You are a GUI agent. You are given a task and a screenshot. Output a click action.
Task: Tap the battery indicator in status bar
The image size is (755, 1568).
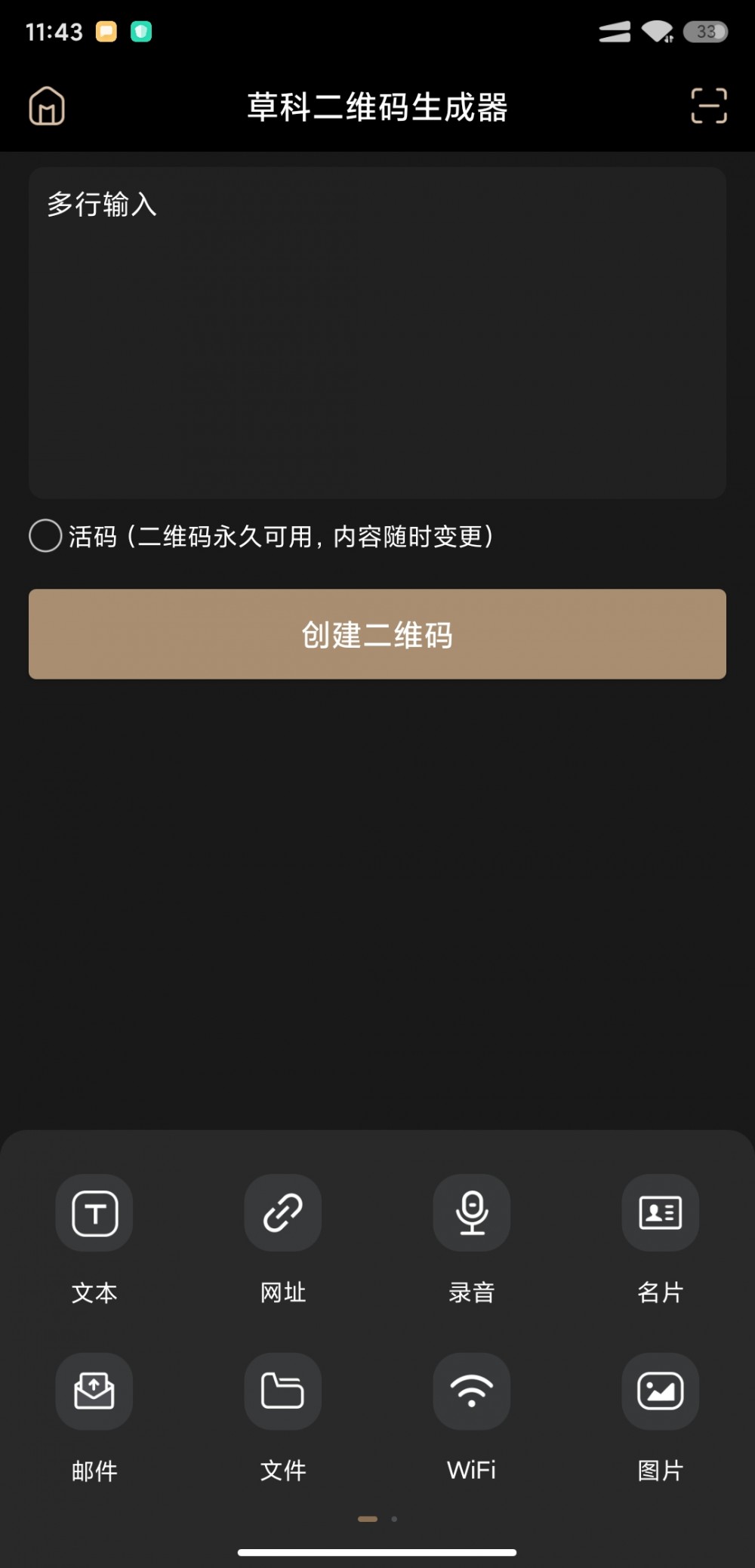[x=705, y=32]
